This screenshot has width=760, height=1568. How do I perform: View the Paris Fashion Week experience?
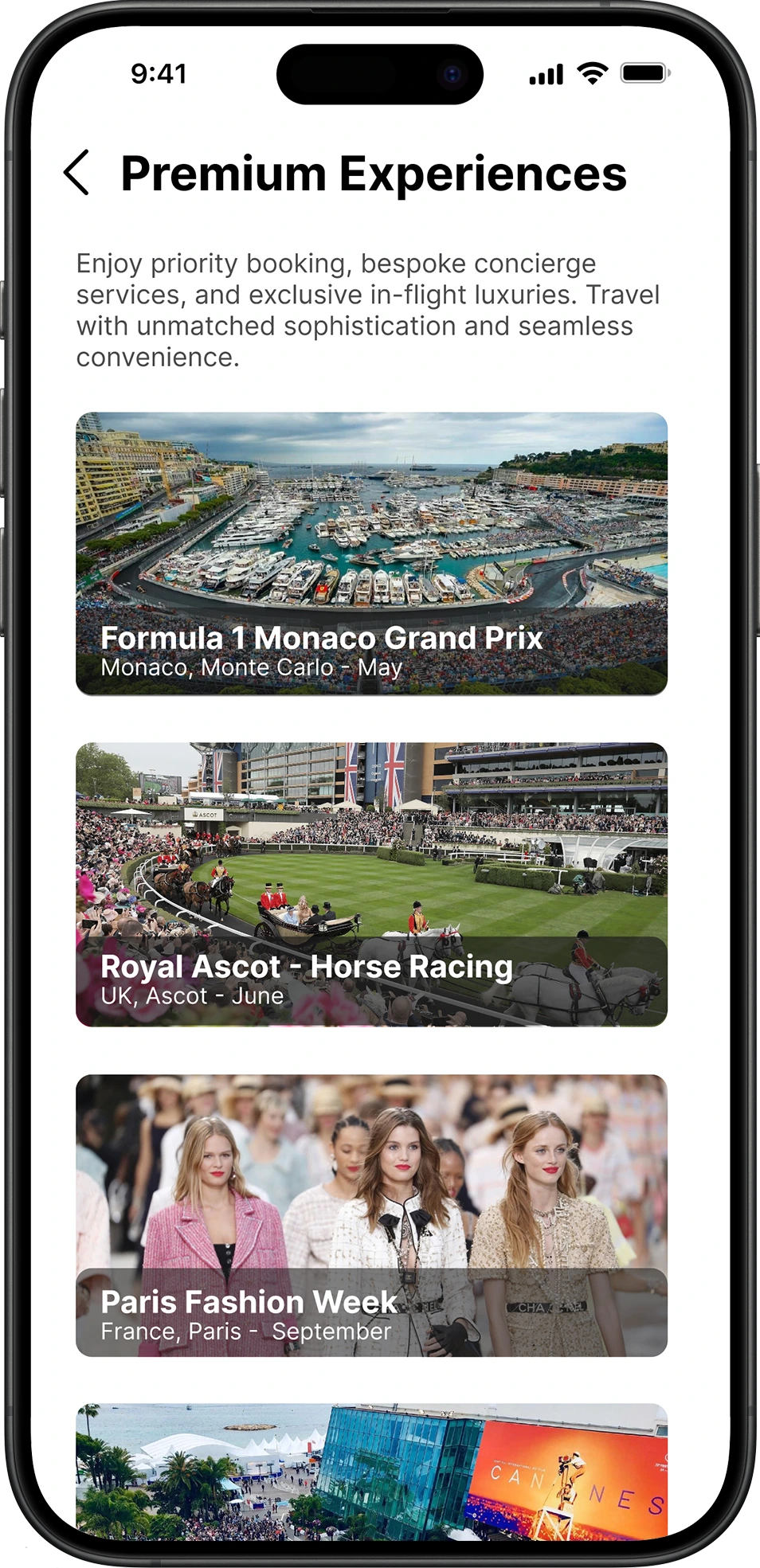pos(371,1215)
